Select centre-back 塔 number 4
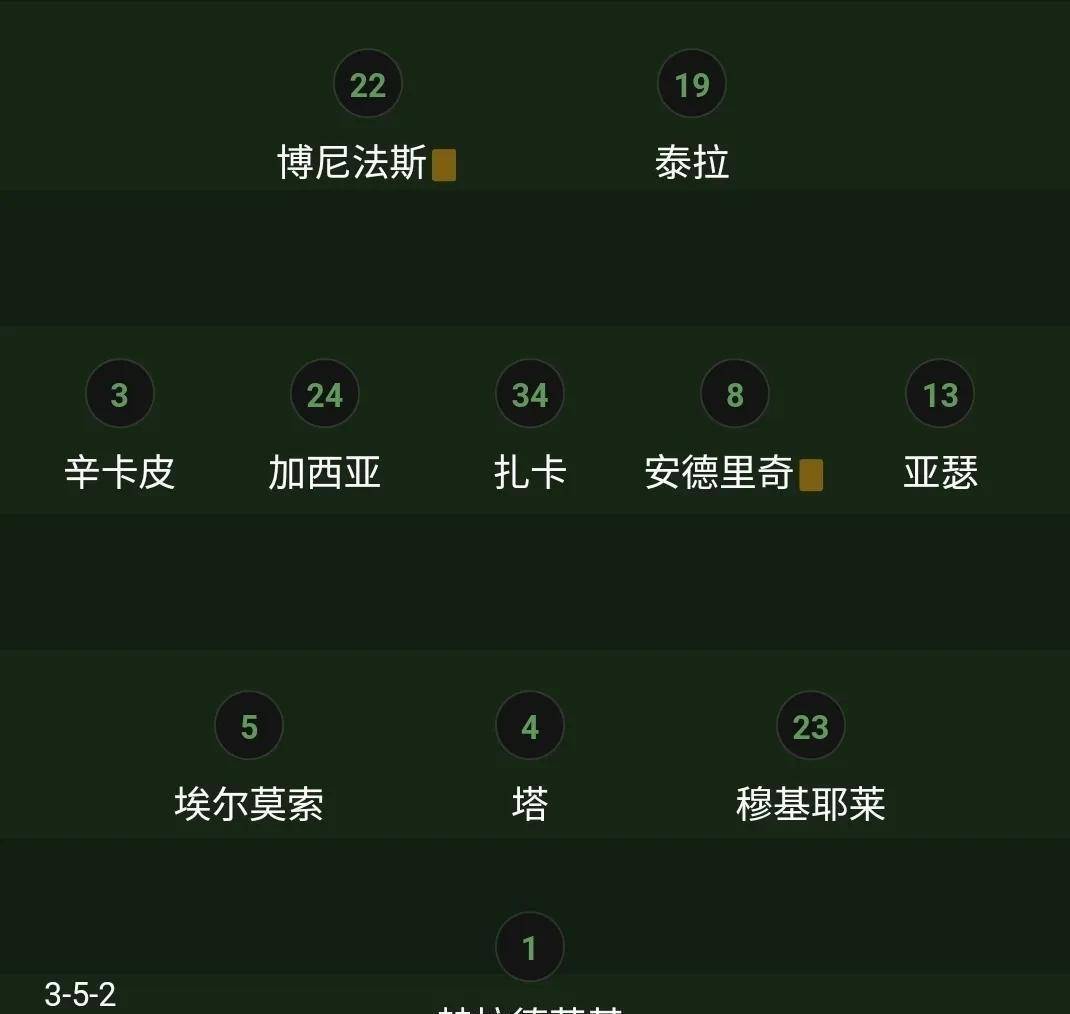 (x=530, y=726)
